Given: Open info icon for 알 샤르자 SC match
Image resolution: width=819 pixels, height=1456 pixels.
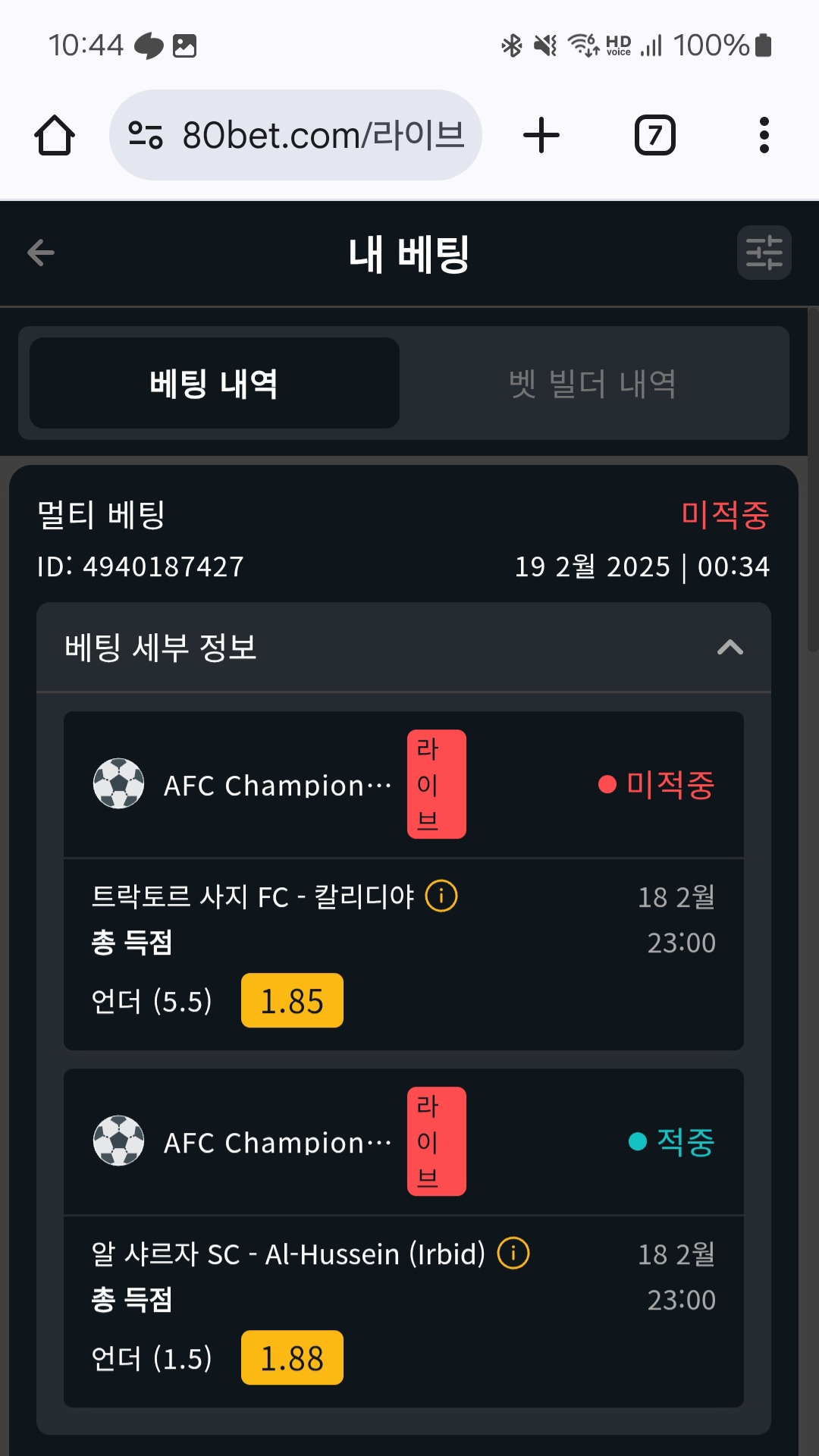Looking at the screenshot, I should 513,1253.
